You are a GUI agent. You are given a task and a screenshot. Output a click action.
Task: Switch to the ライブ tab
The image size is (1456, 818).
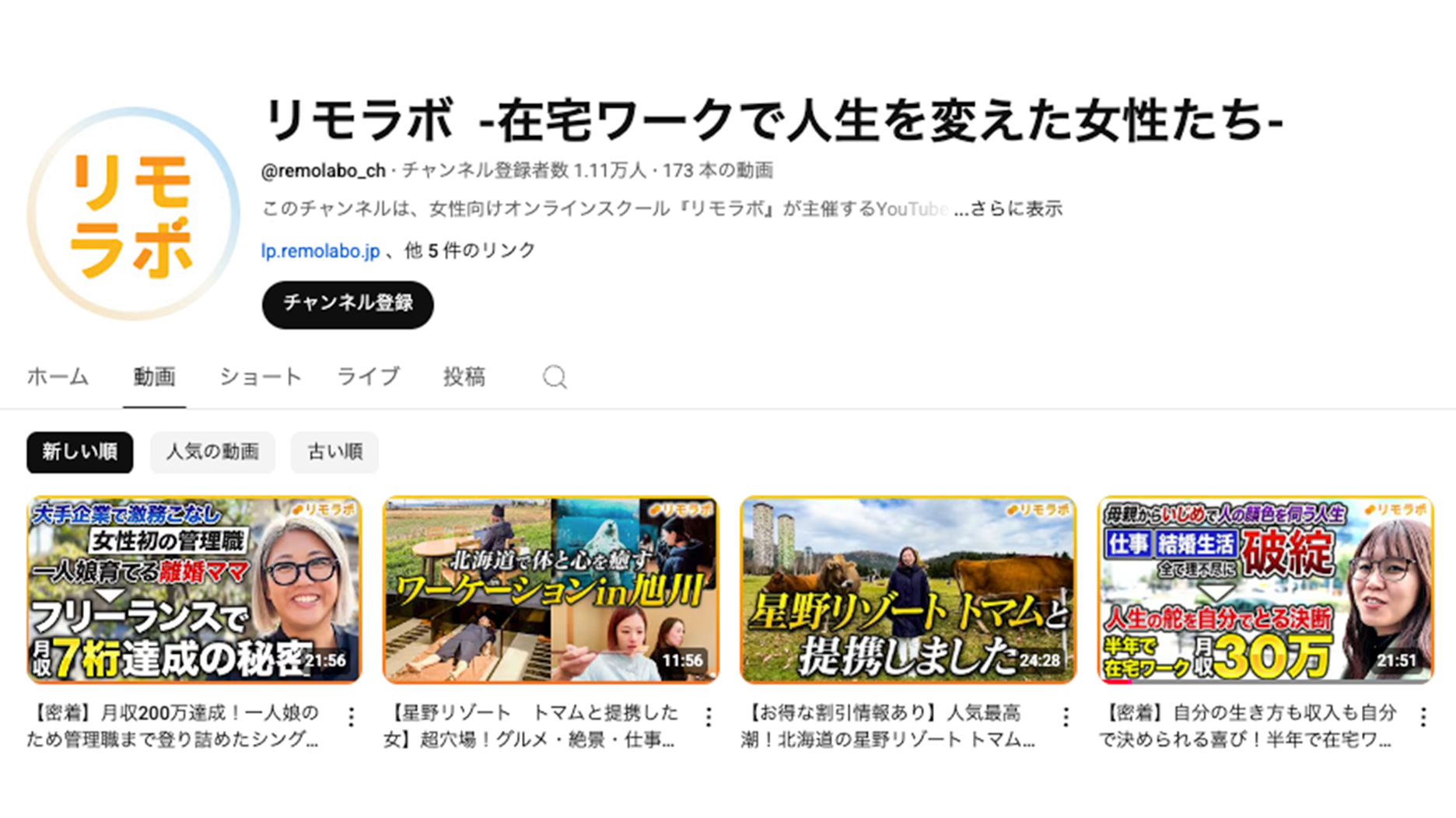pyautogui.click(x=368, y=377)
